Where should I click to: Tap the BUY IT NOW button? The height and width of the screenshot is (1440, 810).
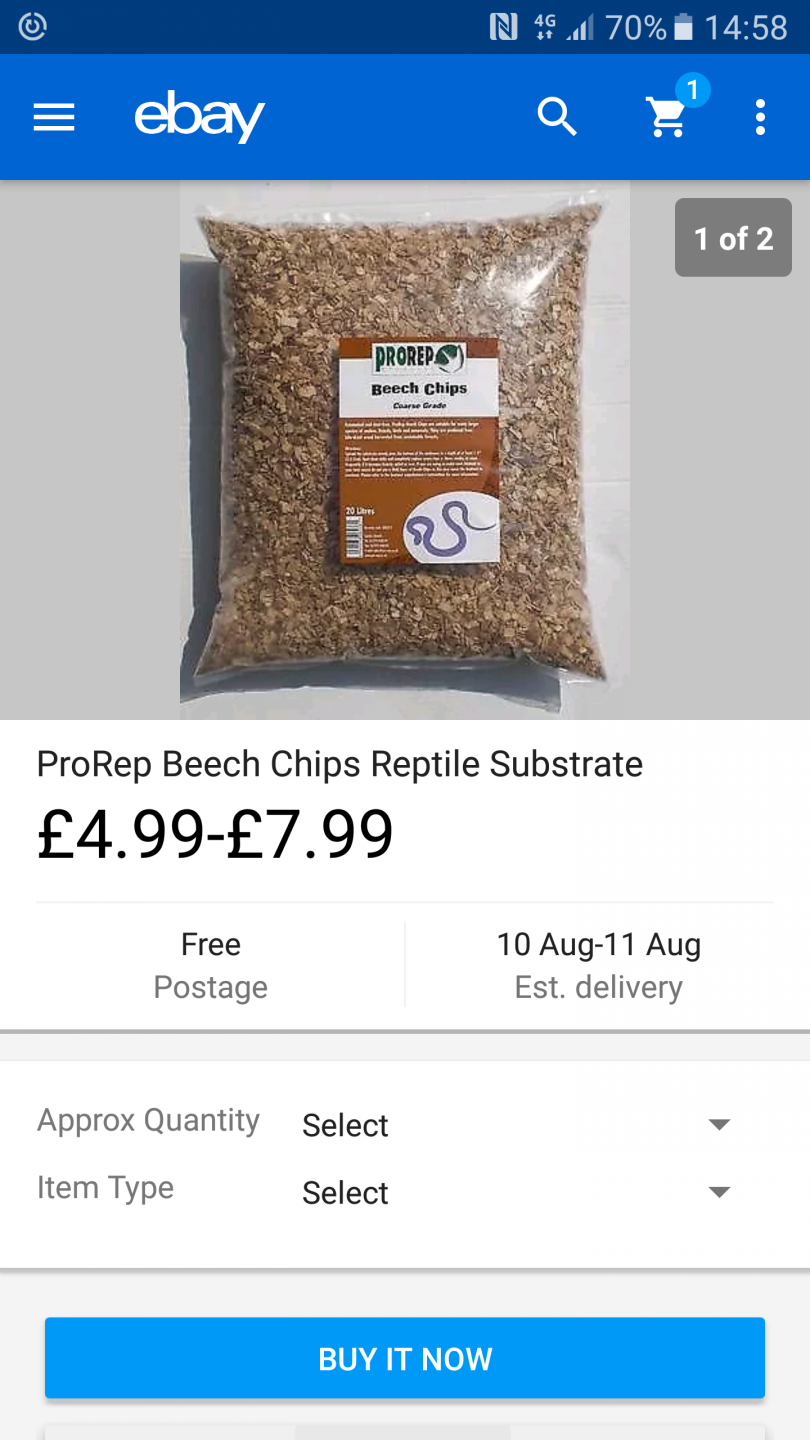(405, 1358)
